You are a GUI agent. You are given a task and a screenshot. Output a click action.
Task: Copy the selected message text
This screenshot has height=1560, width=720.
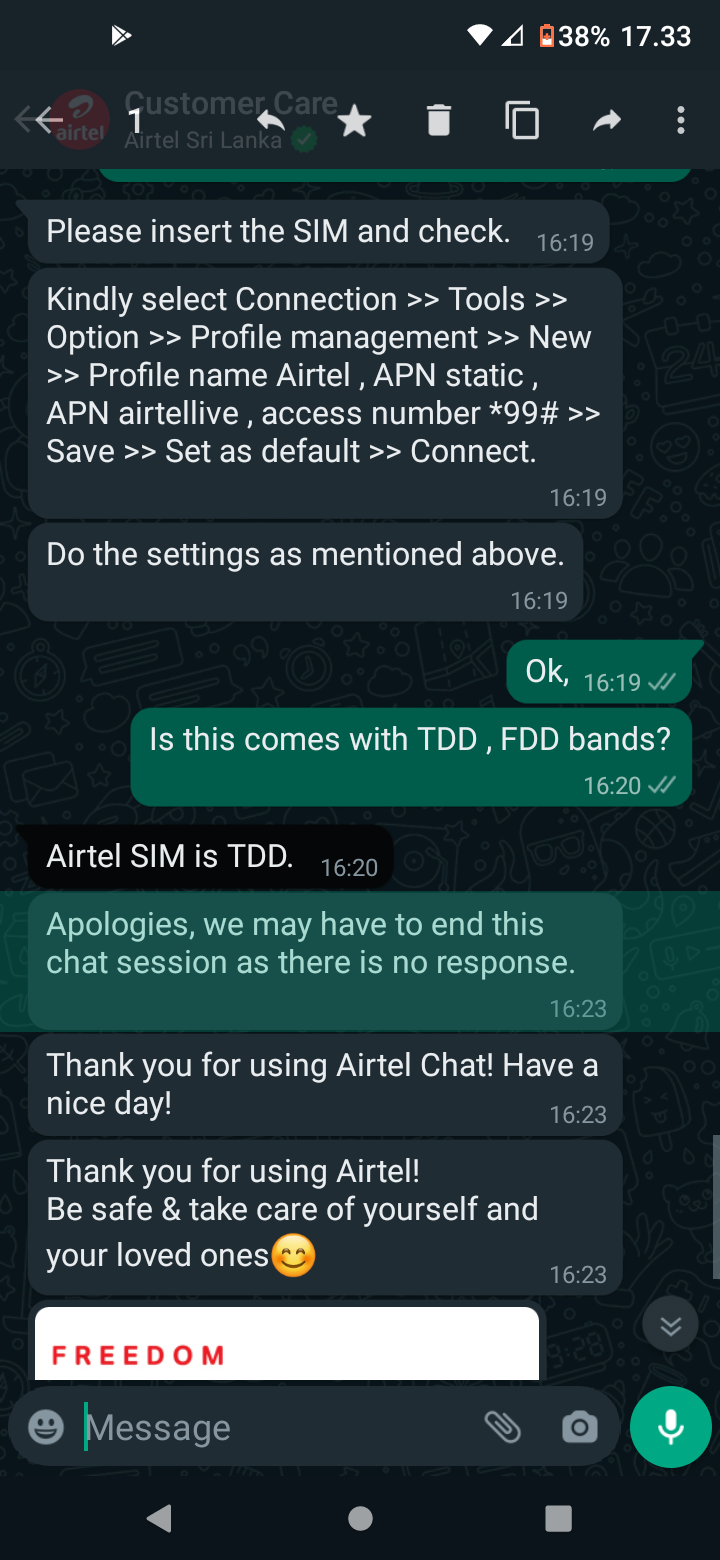point(522,121)
